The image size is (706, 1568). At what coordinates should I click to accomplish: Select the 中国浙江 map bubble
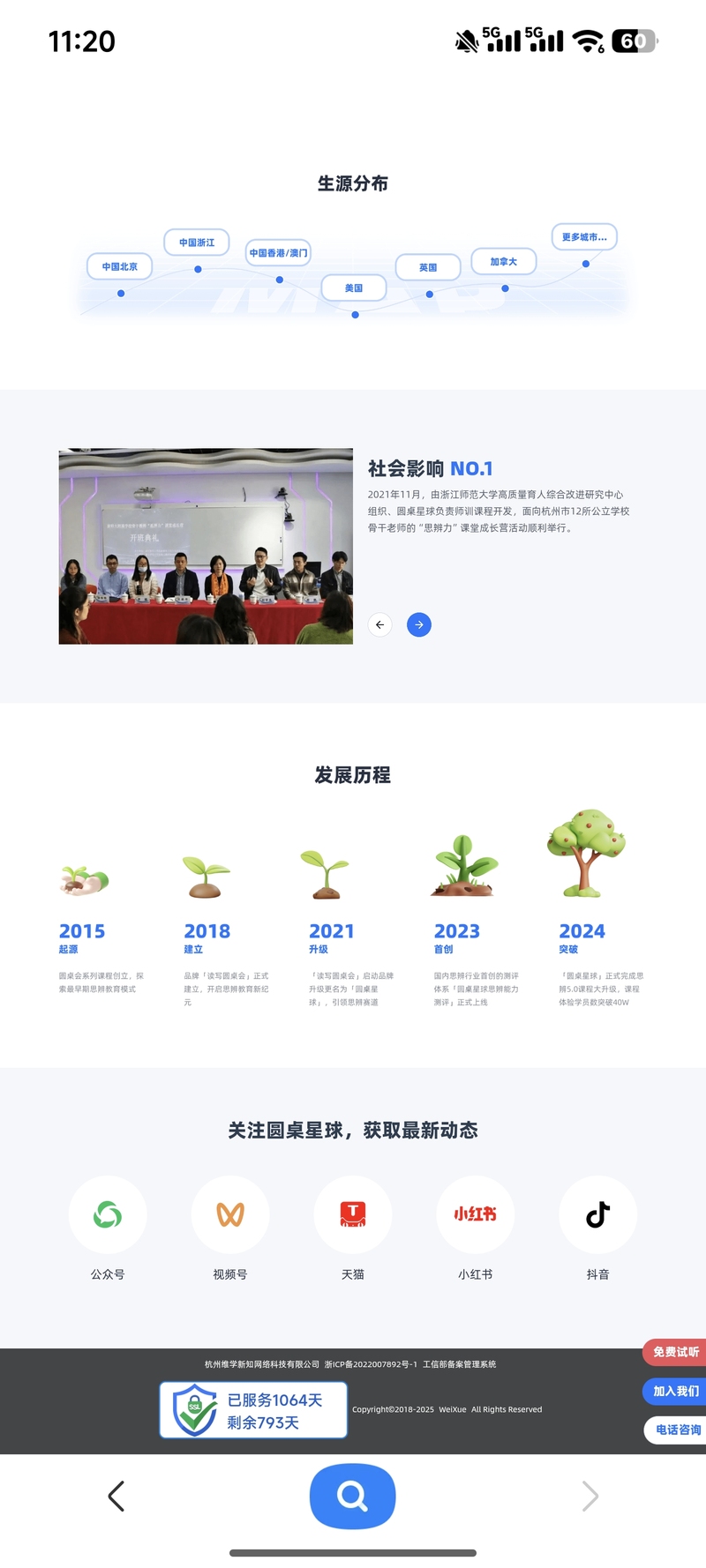[197, 243]
